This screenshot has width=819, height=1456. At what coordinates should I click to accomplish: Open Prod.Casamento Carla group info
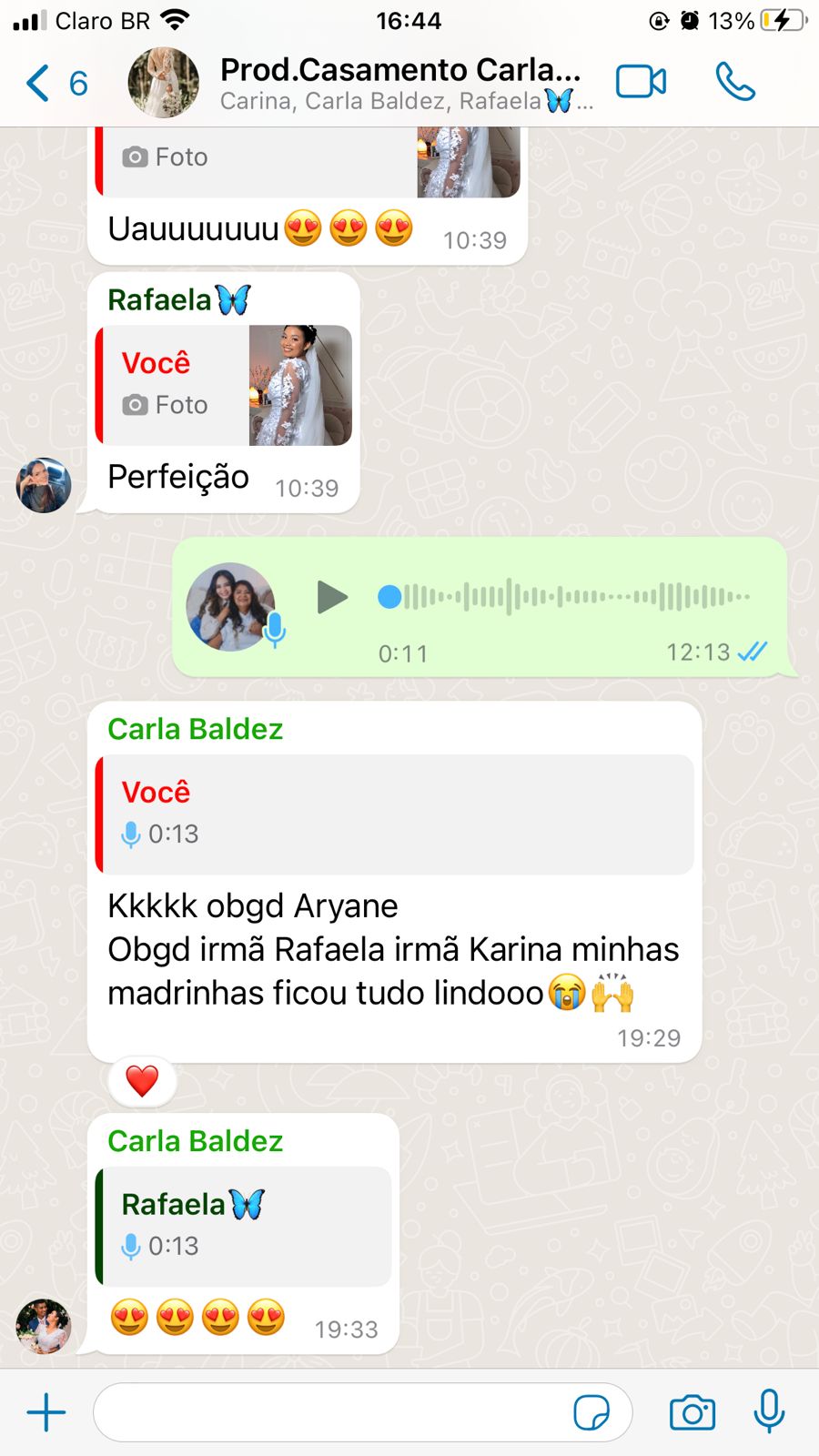400,84
